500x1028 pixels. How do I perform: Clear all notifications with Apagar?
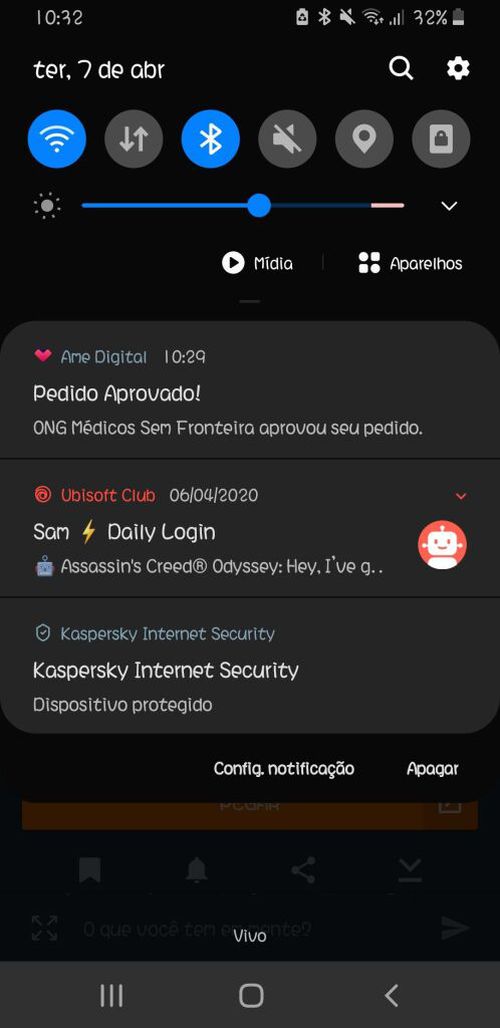[x=433, y=768]
